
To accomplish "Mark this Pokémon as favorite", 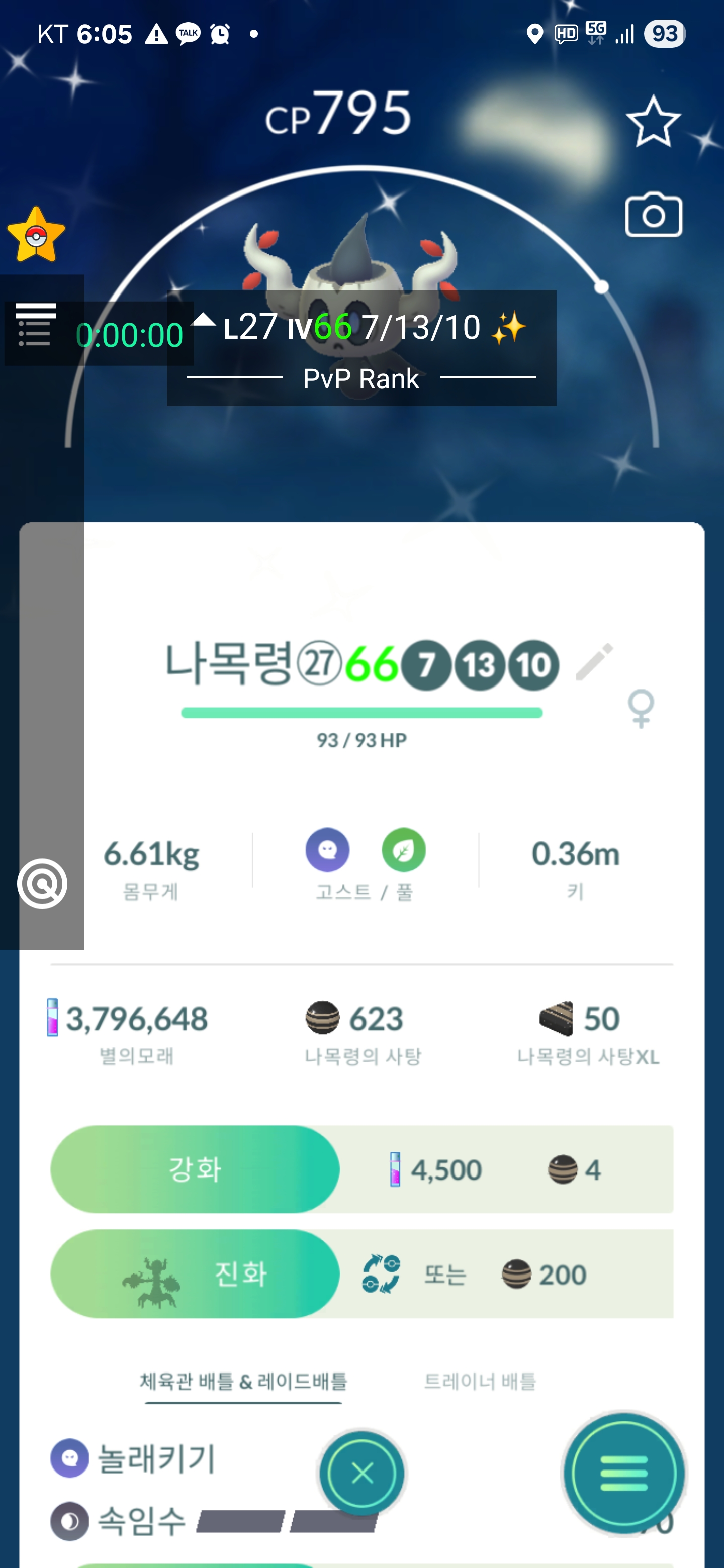I will point(654,121).
